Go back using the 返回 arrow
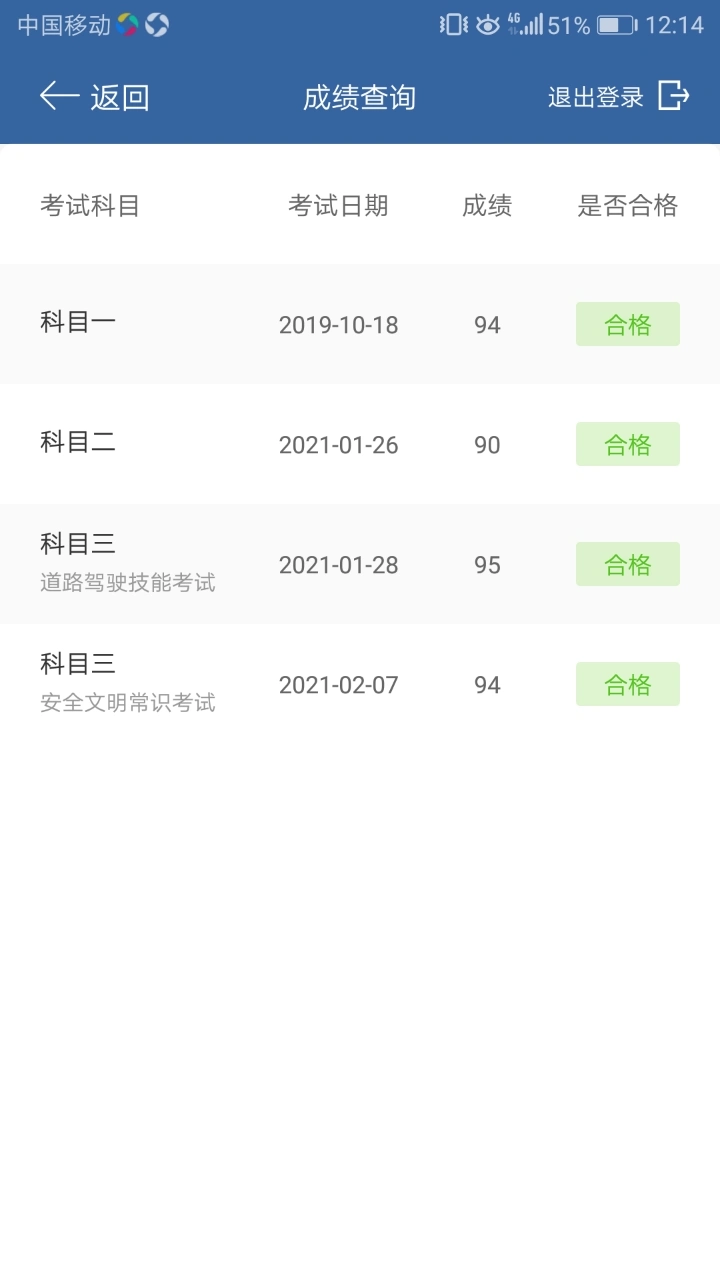Screen dimensions: 720x1280 point(94,97)
